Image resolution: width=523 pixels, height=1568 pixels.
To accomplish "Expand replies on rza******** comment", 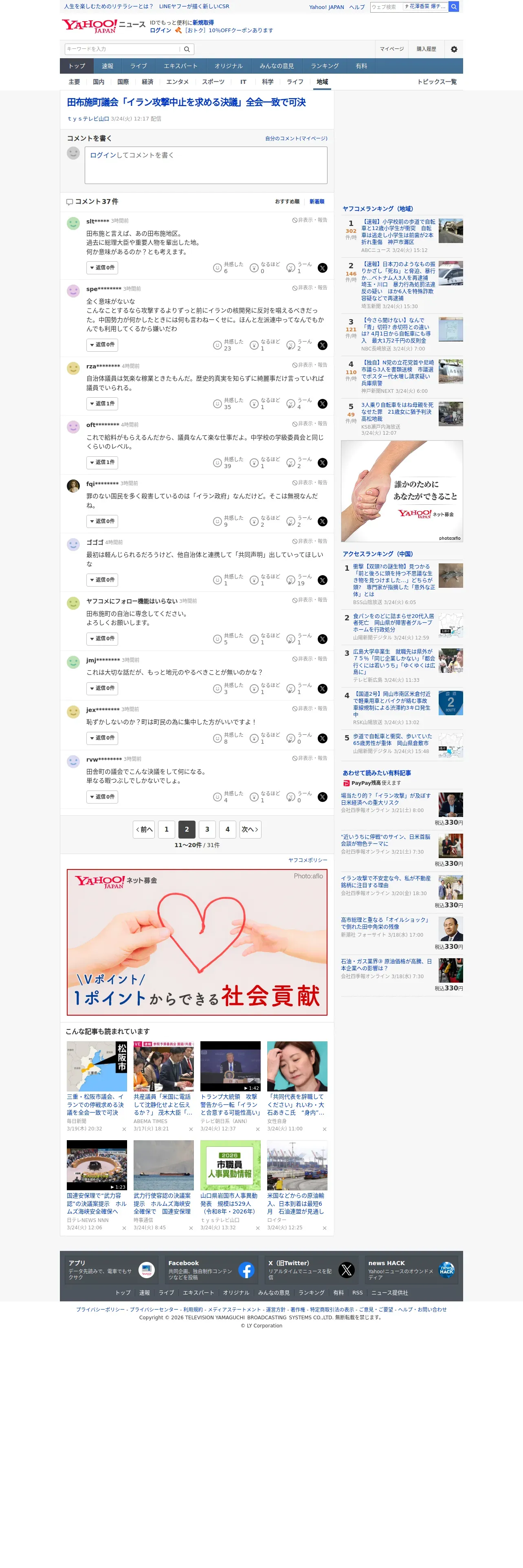I will (102, 403).
